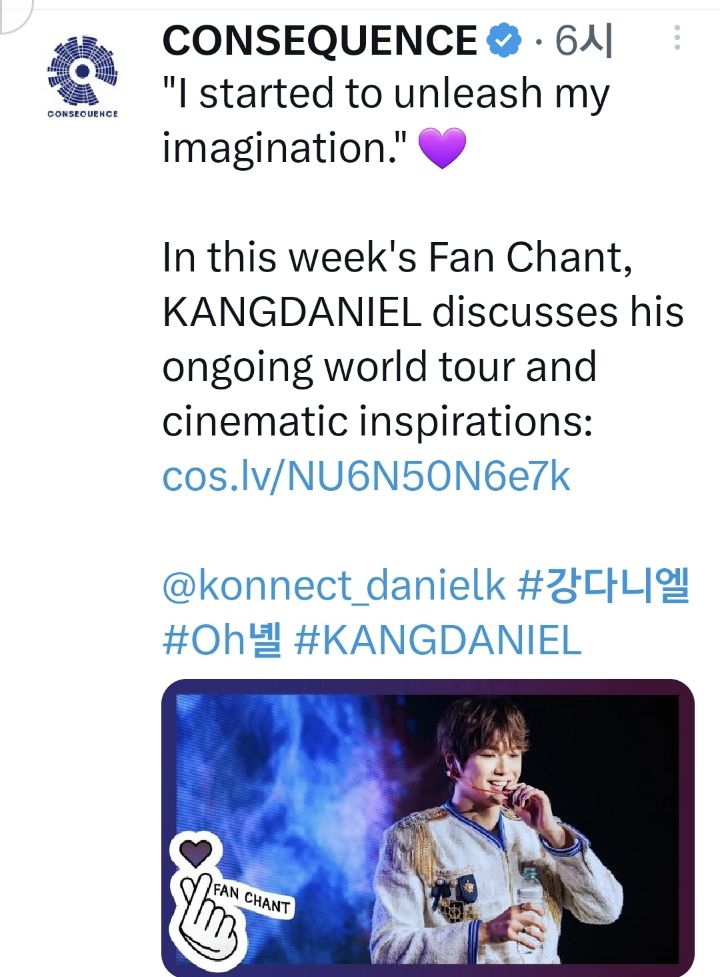Open the Fan Chant image preview
This screenshot has width=720, height=977.
click(x=427, y=828)
